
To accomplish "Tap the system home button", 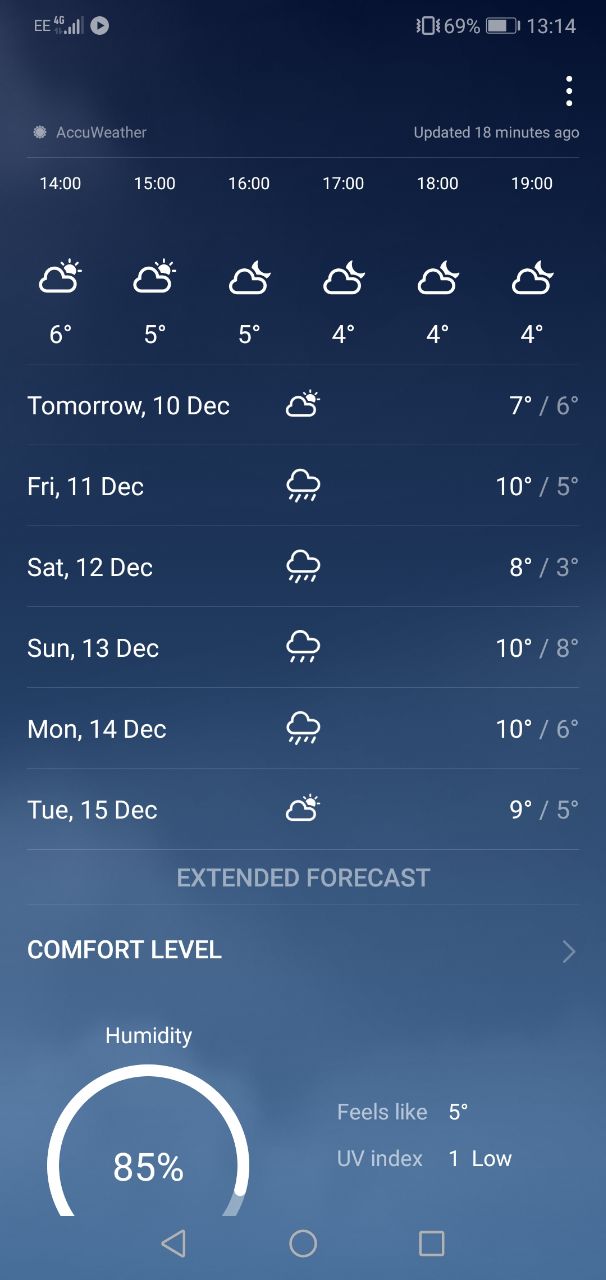I will click(x=303, y=1243).
